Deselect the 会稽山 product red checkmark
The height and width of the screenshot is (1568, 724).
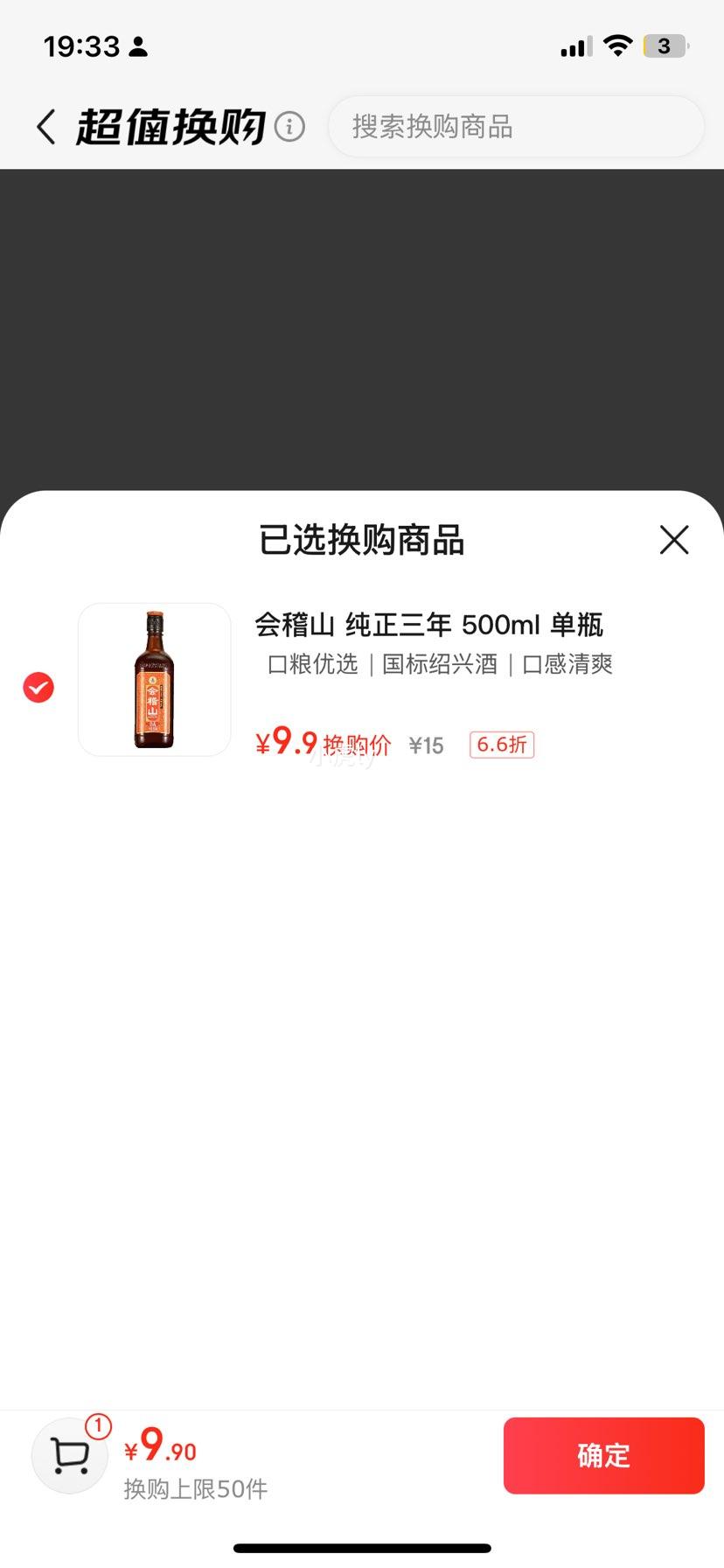pos(38,688)
